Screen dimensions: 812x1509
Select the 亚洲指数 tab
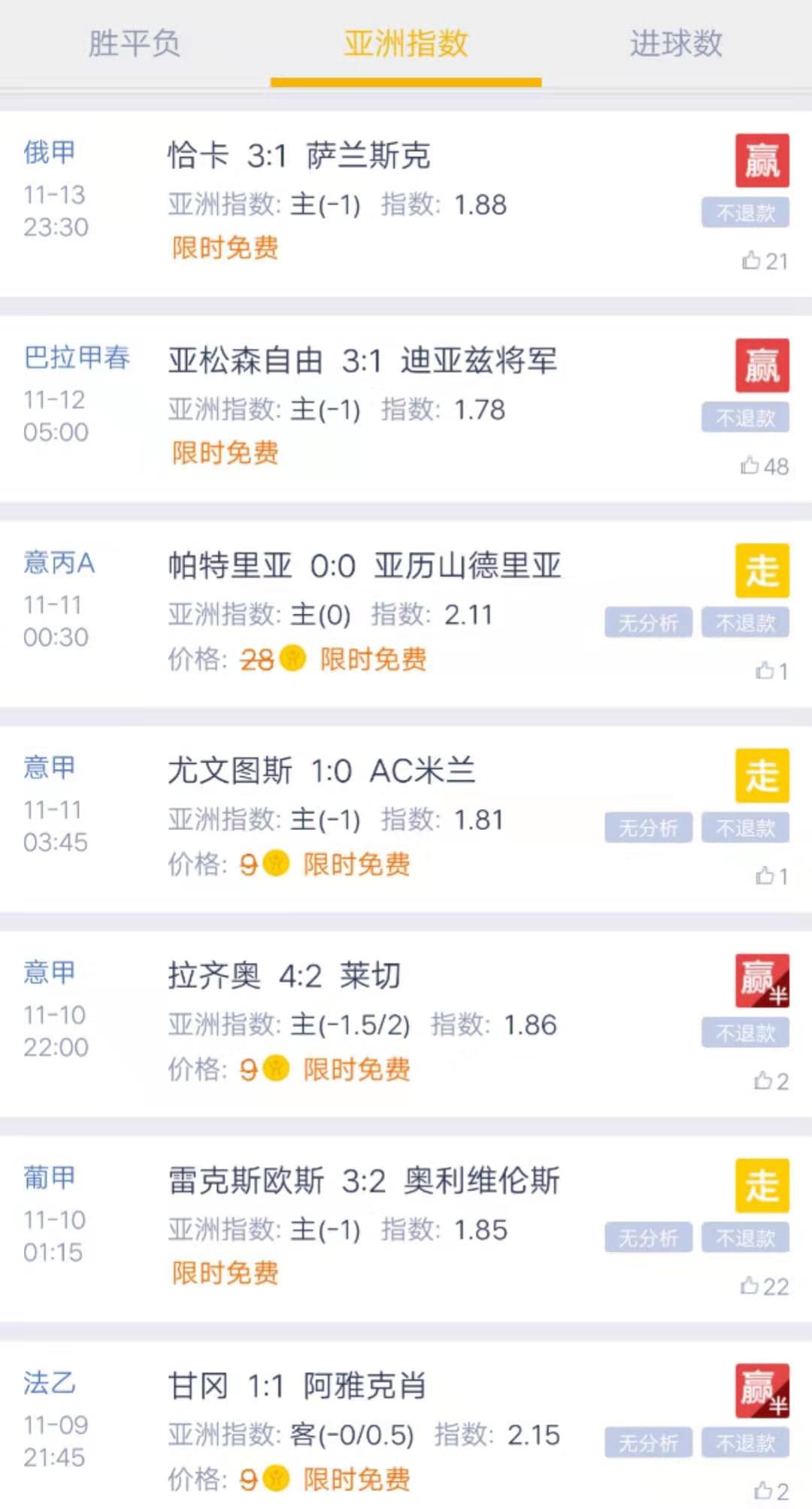406,44
